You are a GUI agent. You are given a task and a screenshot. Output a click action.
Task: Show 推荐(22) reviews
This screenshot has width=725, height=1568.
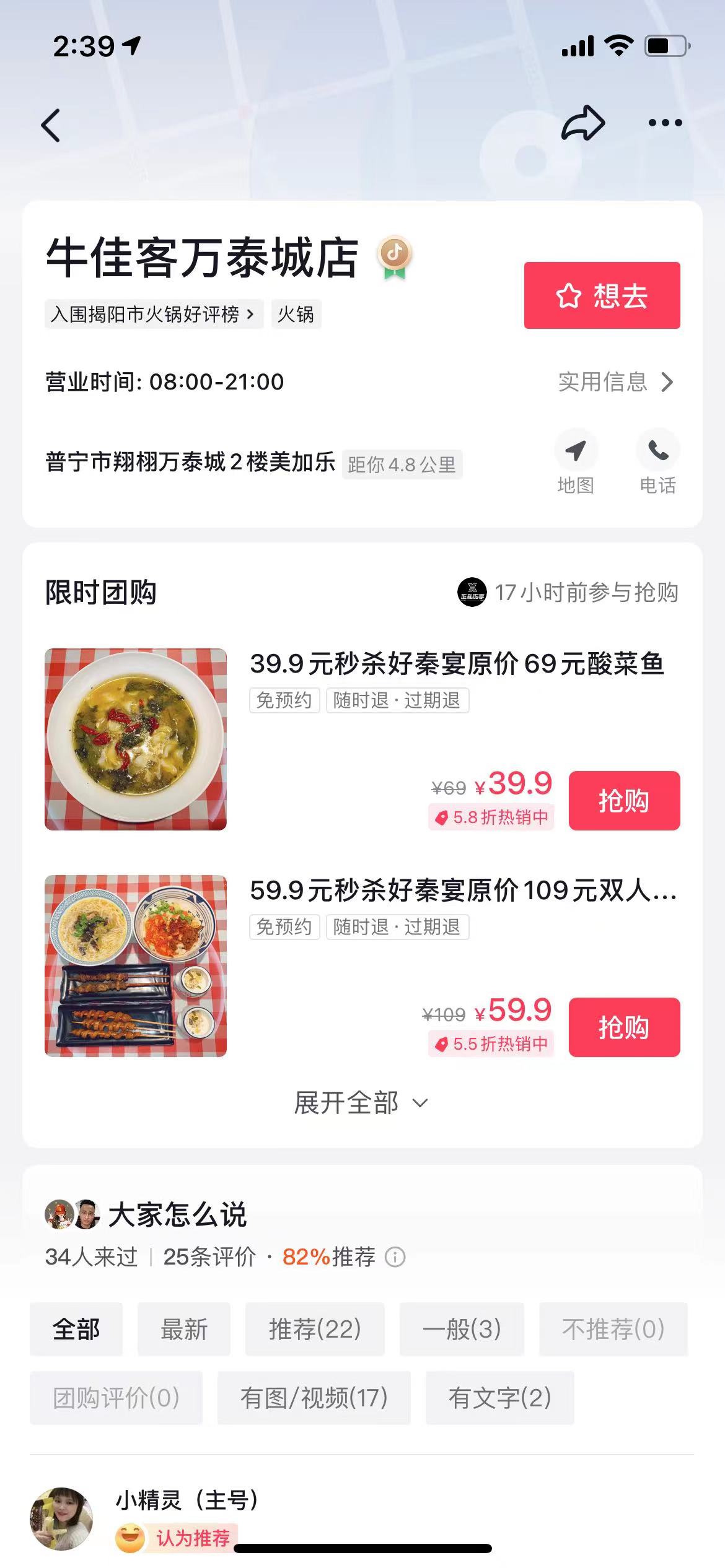tap(315, 1330)
